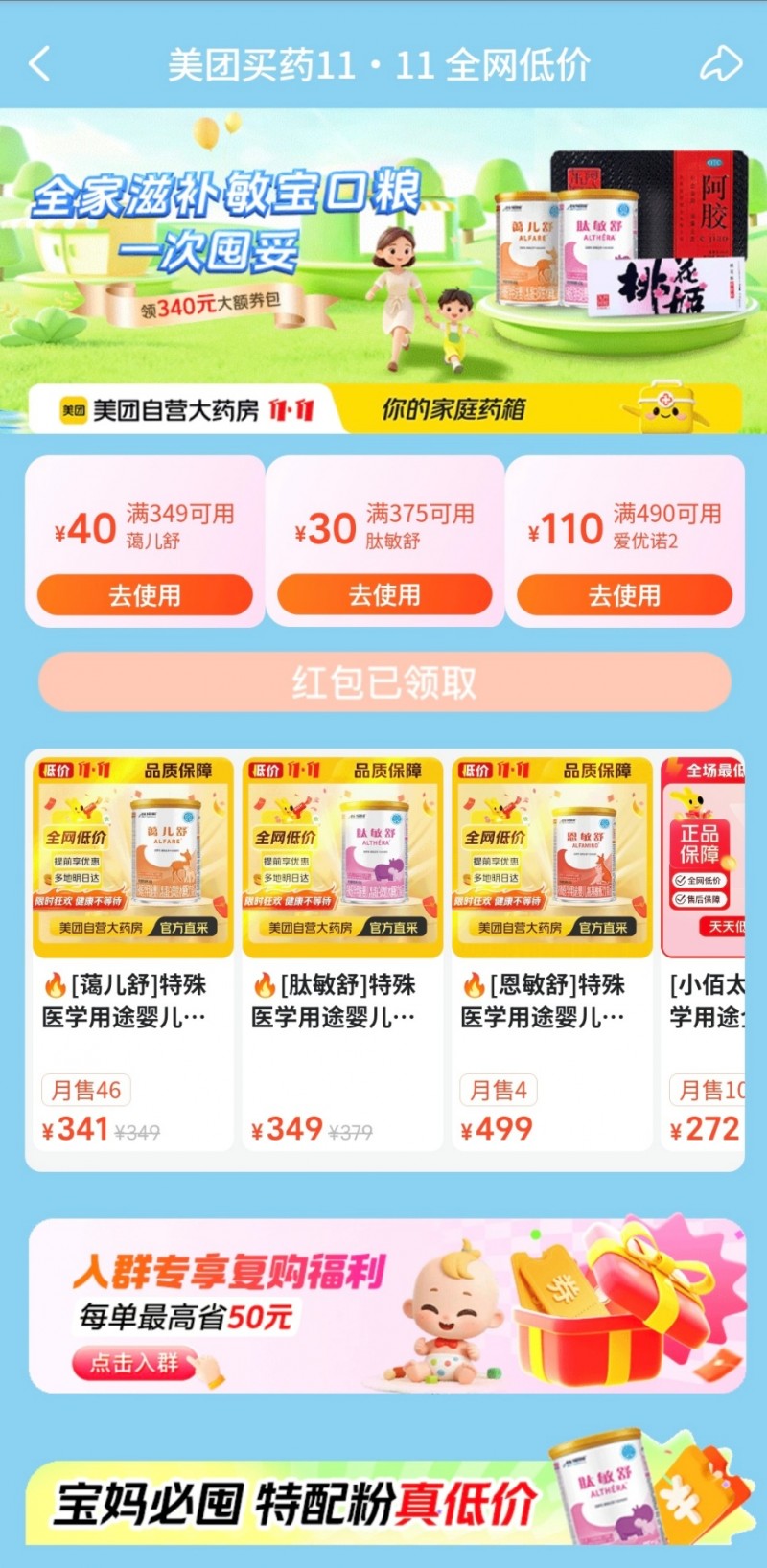
Task: Use the ¥110 爱优诺2 coupon
Action: coord(624,595)
